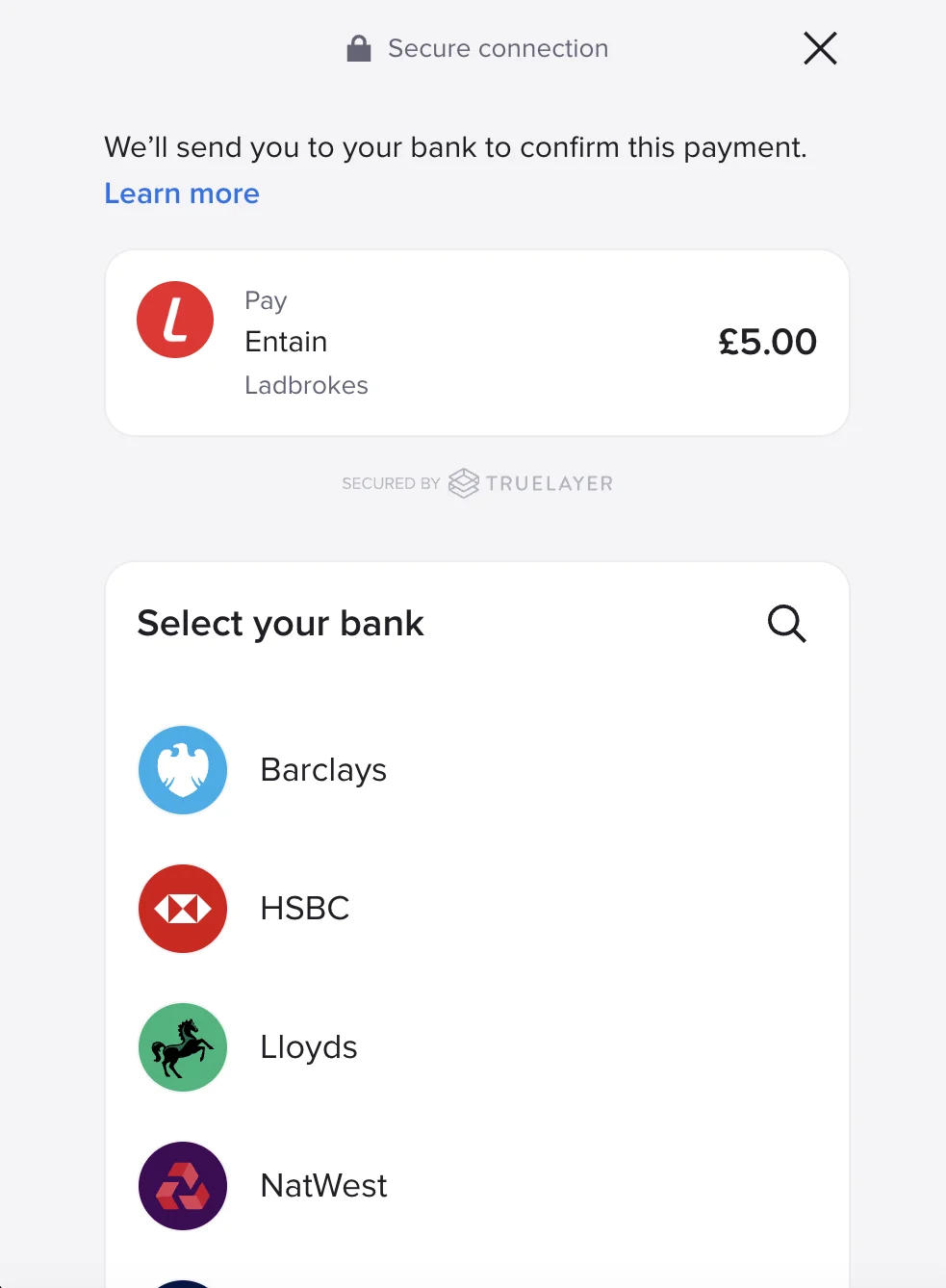
Task: Choose HSBC from the bank list
Action: point(304,909)
